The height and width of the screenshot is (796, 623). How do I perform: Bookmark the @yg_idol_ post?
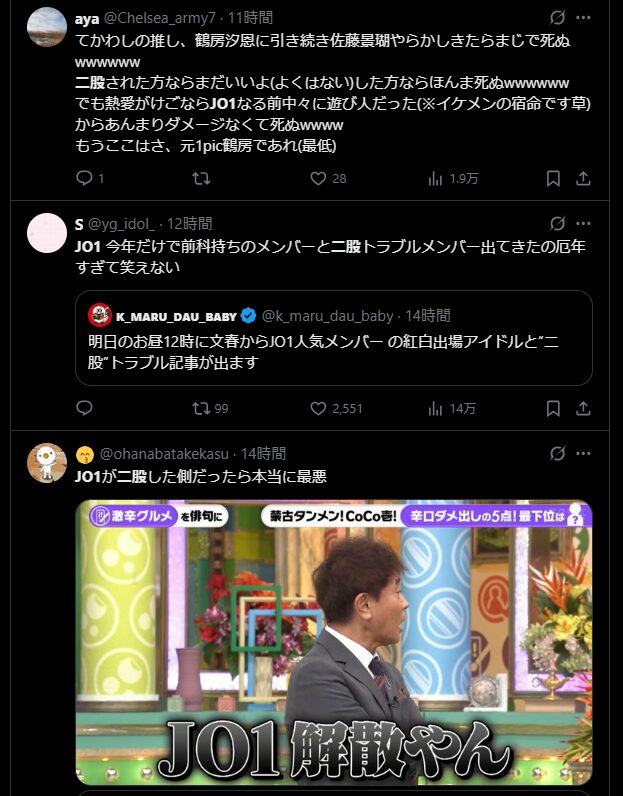tap(553, 408)
